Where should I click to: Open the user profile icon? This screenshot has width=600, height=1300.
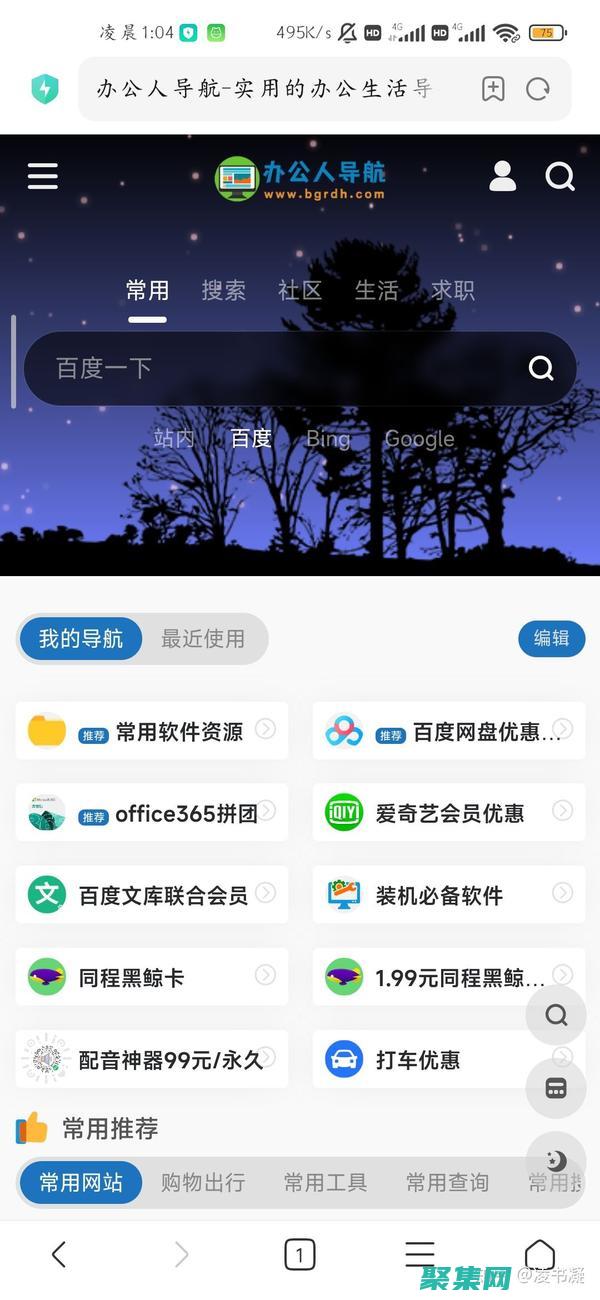click(502, 176)
